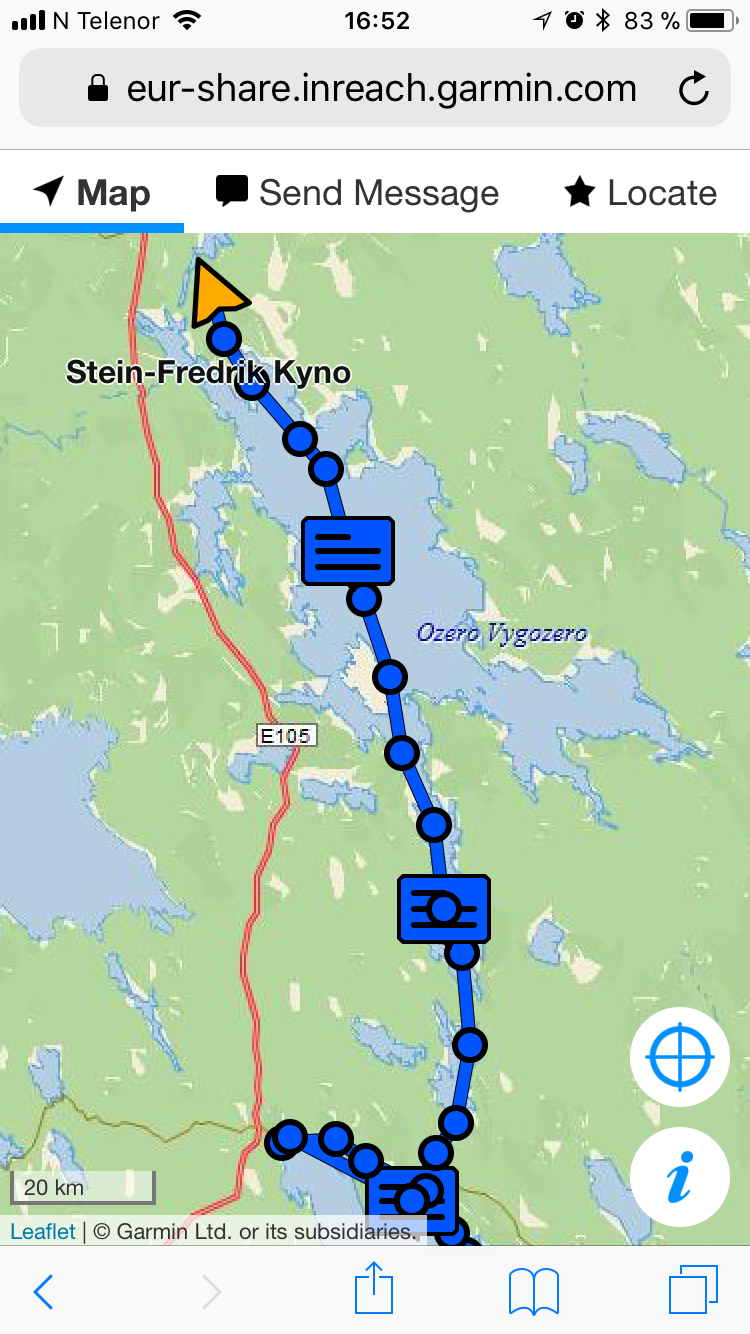
Task: Switch to the Locate tab
Action: tap(641, 192)
